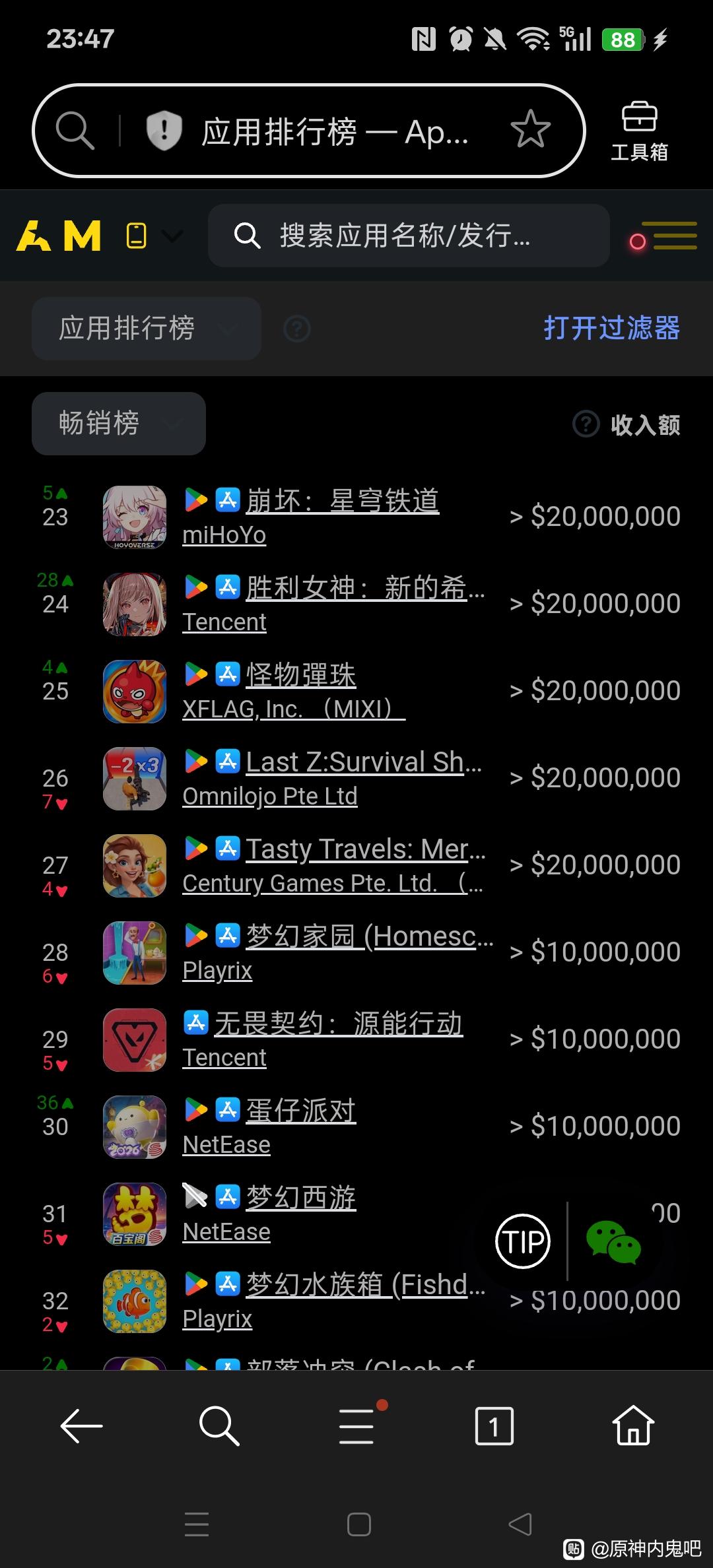The image size is (713, 1568).
Task: Open publisher link Omnilojo Pte Ltd
Action: tap(270, 797)
